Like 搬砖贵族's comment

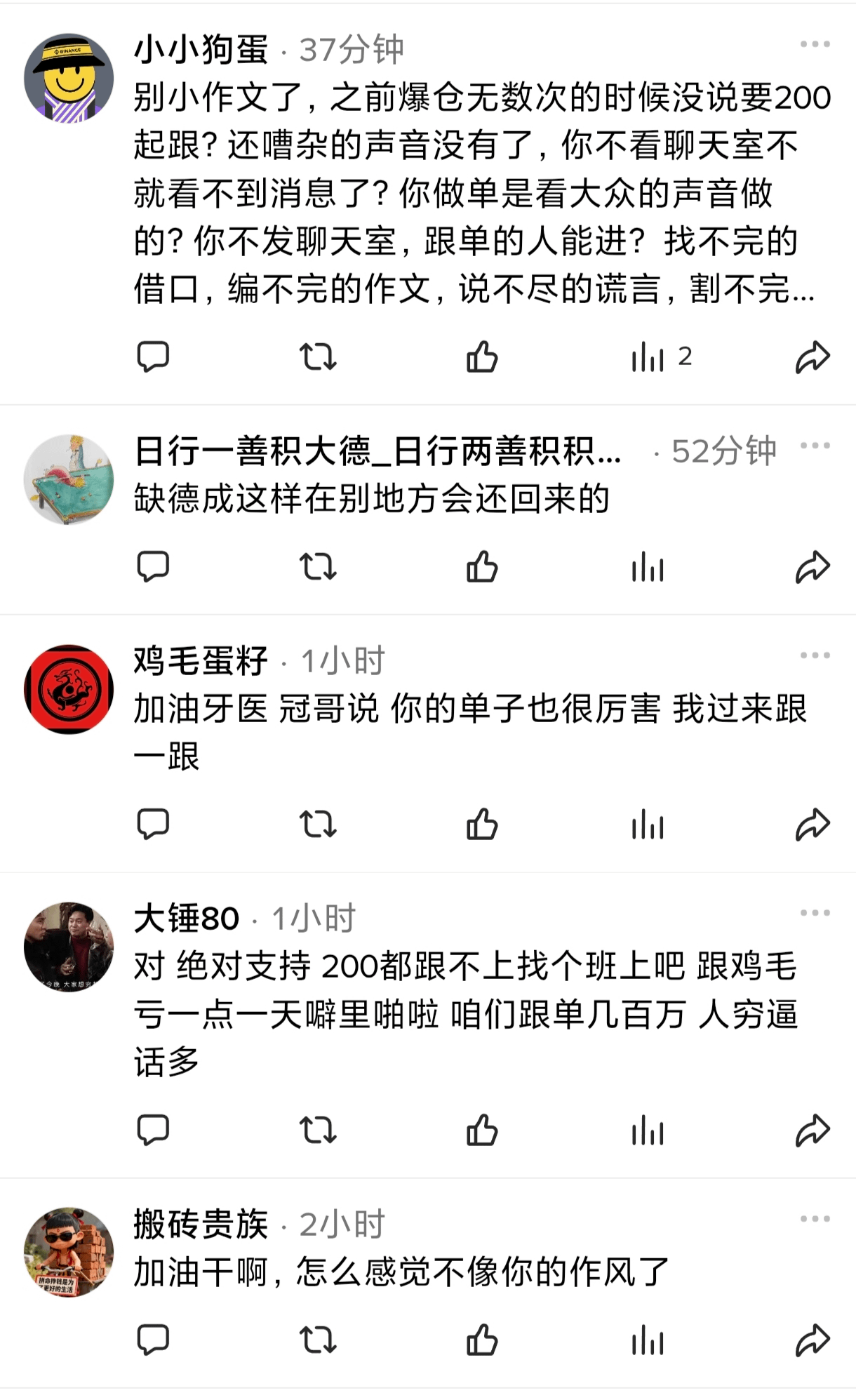coord(482,1340)
